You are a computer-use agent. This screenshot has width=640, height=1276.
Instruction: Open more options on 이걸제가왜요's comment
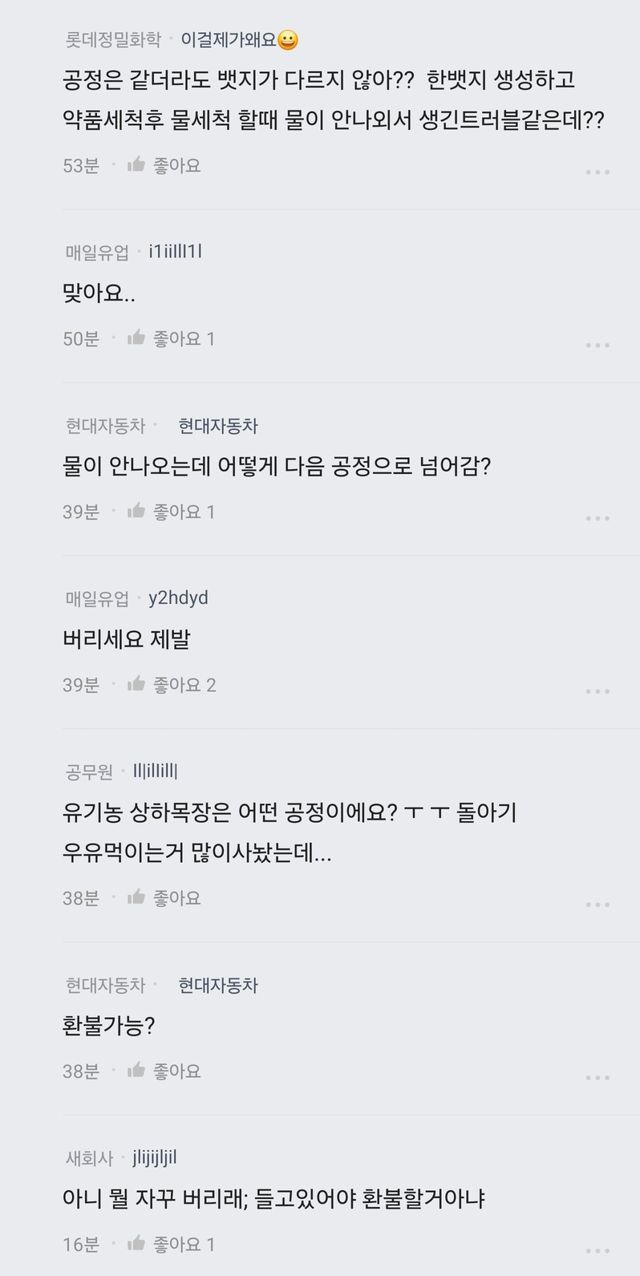tap(597, 172)
